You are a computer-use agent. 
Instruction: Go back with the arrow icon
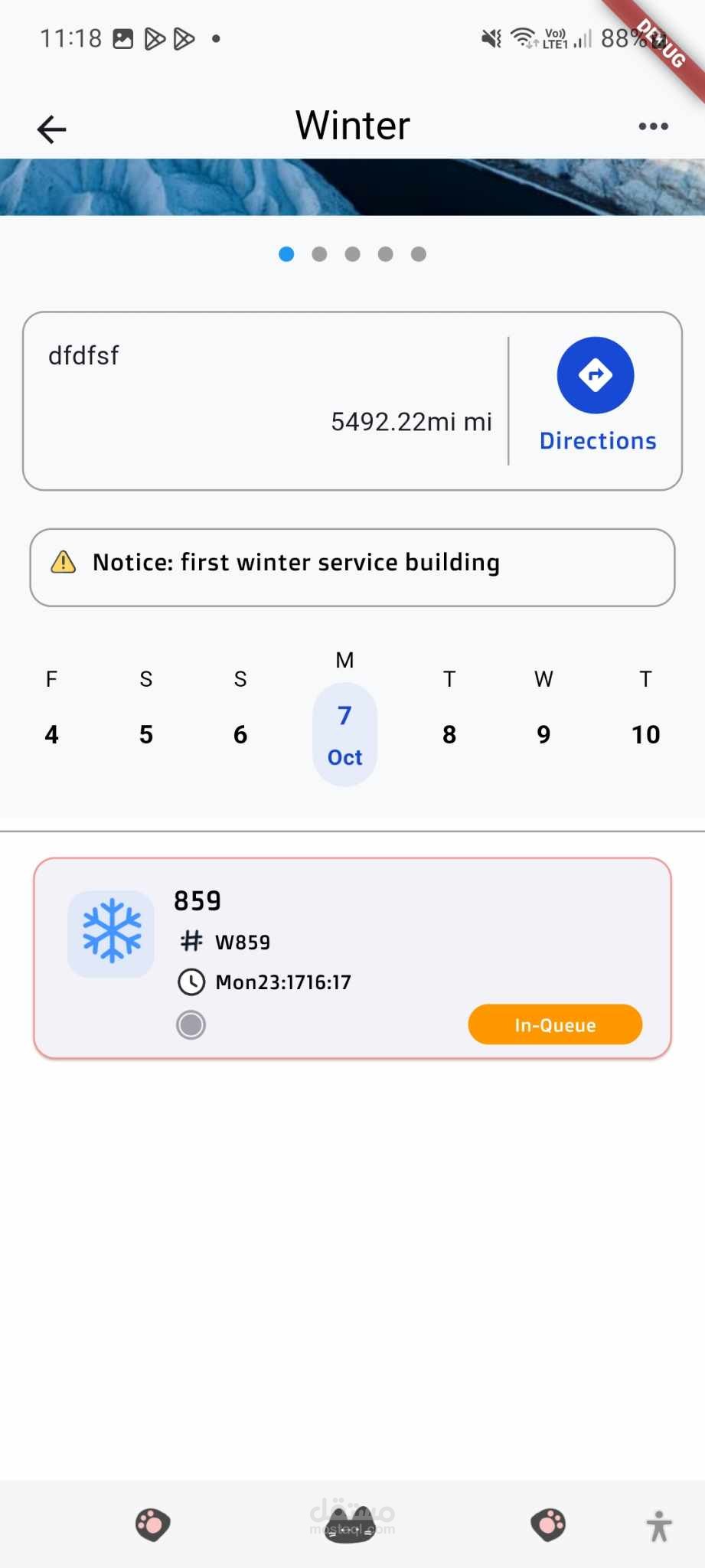point(52,129)
